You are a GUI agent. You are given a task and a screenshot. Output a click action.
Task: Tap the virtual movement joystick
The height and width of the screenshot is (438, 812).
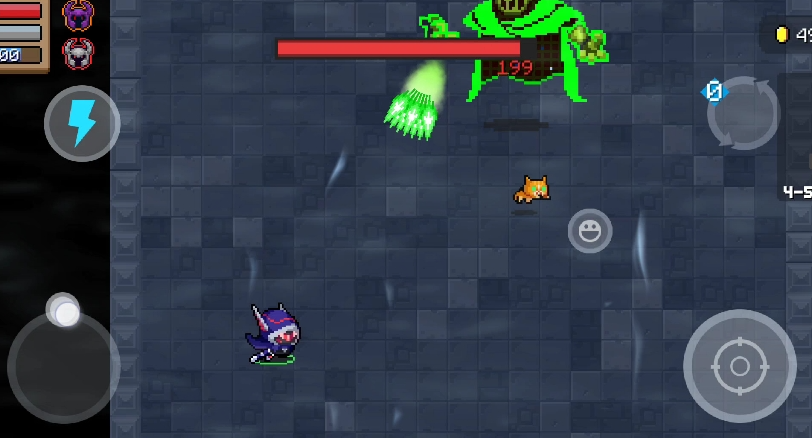click(64, 365)
